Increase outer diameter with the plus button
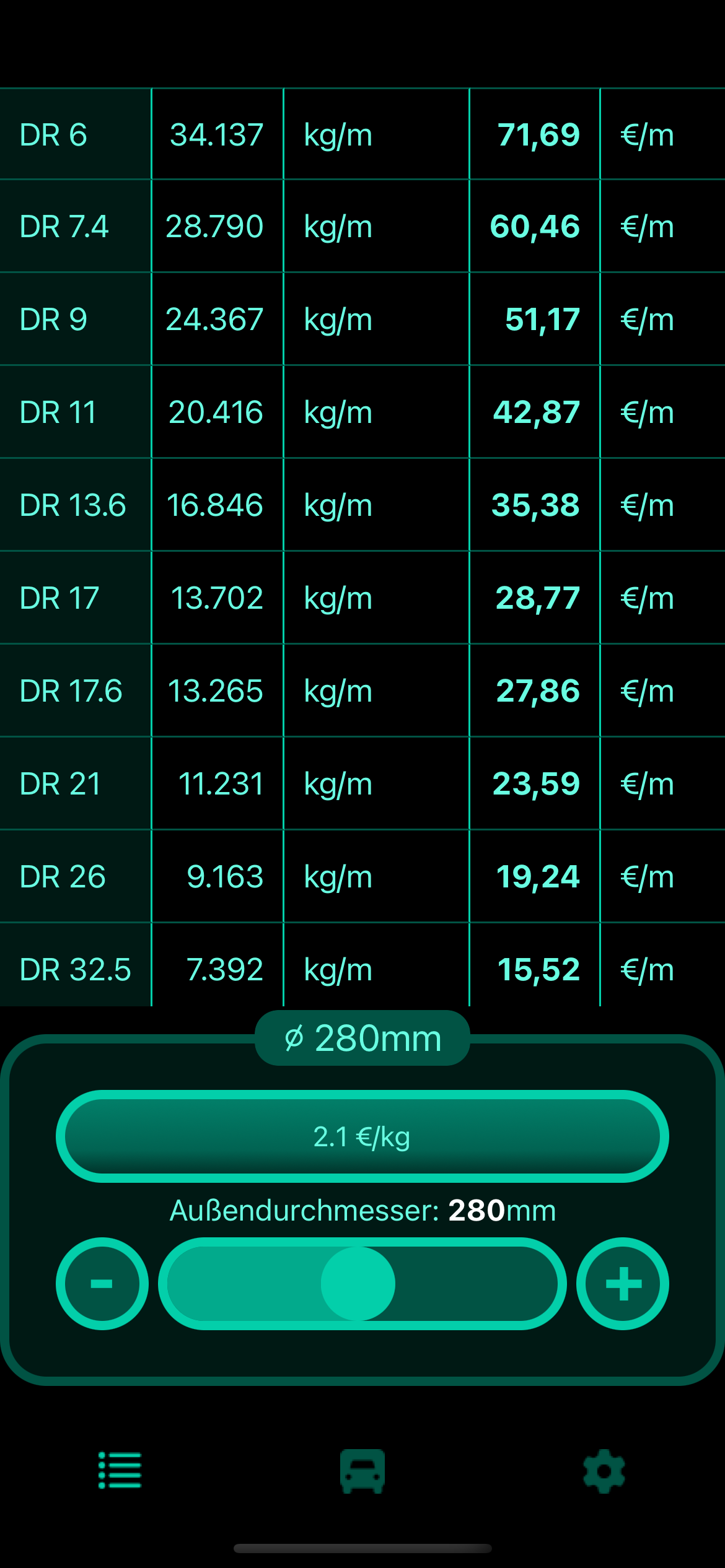 click(623, 1283)
